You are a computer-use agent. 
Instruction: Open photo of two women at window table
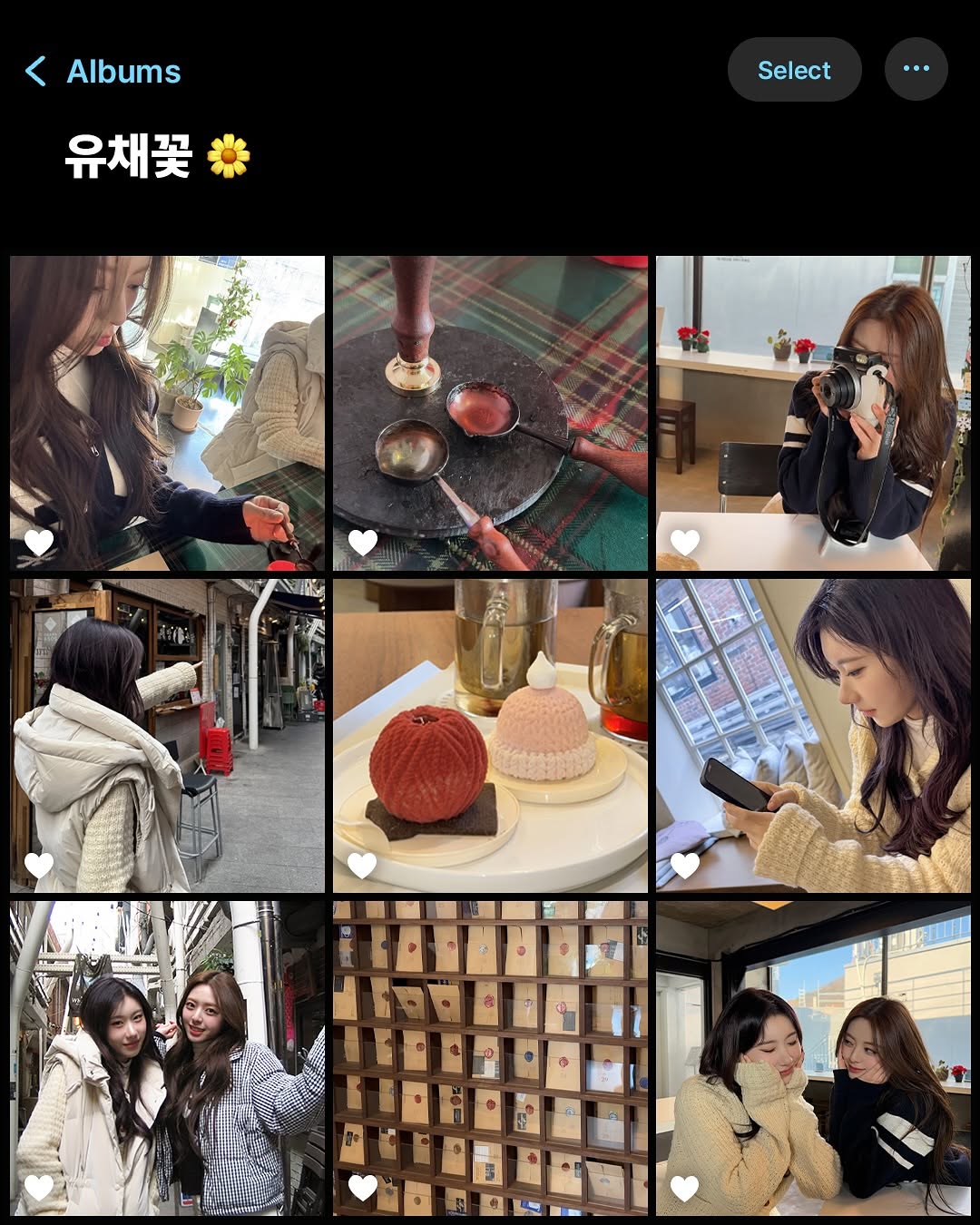[813, 1058]
